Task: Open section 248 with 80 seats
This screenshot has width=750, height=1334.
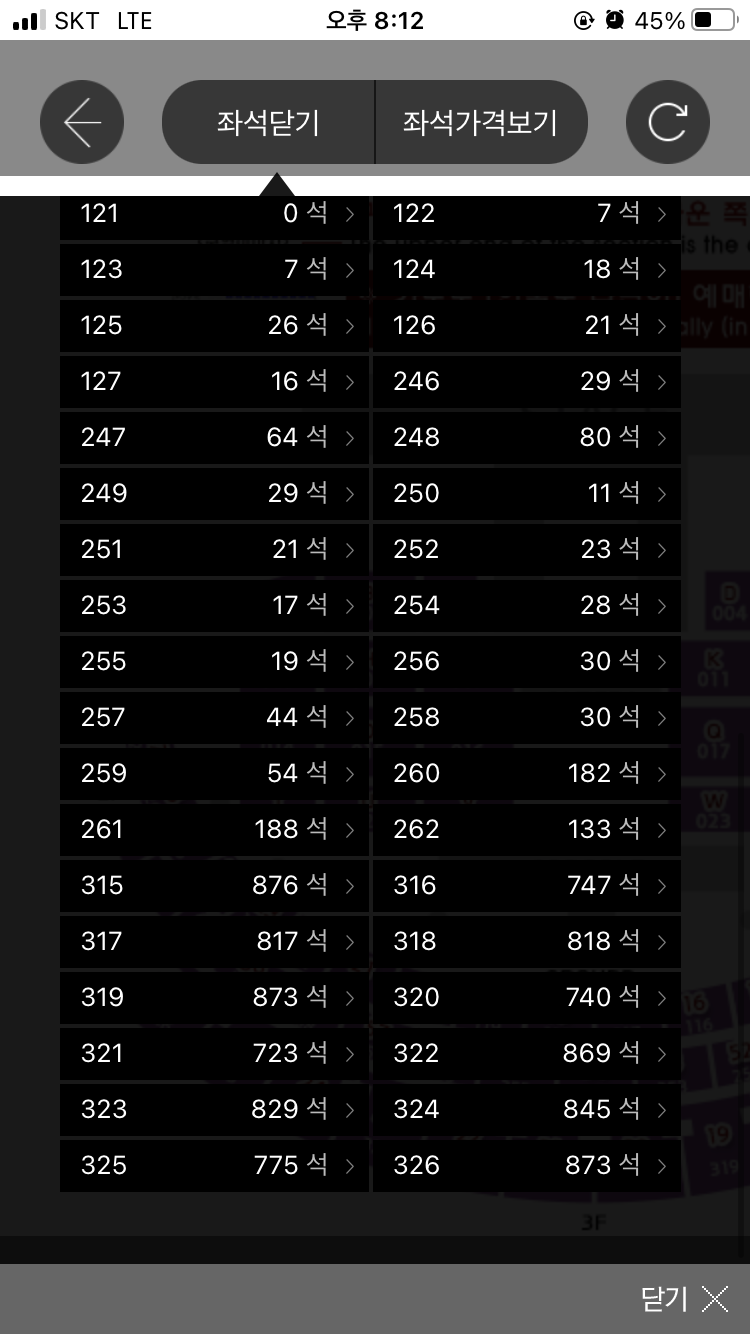Action: coord(526,437)
